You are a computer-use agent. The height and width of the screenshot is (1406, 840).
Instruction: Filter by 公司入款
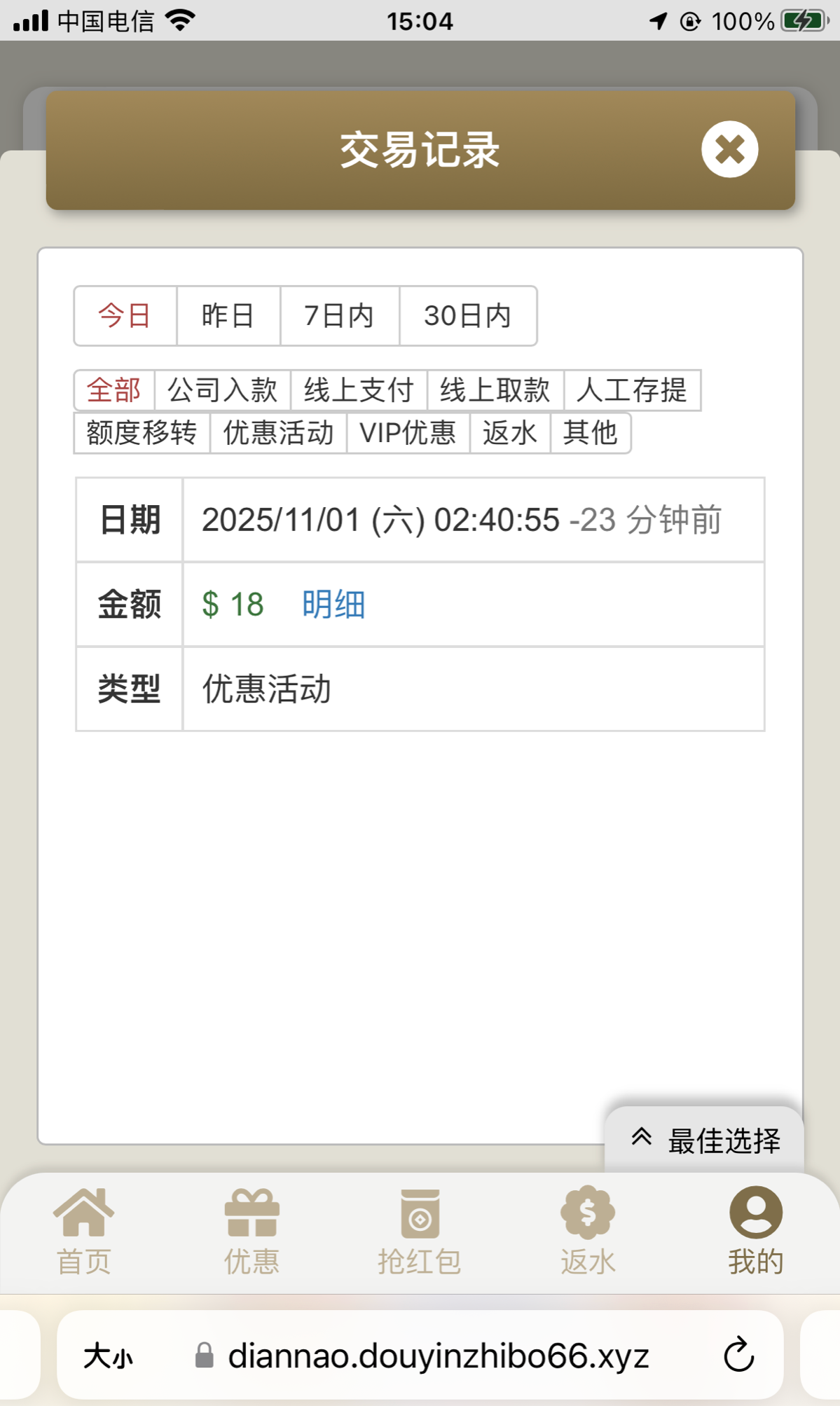pos(222,390)
